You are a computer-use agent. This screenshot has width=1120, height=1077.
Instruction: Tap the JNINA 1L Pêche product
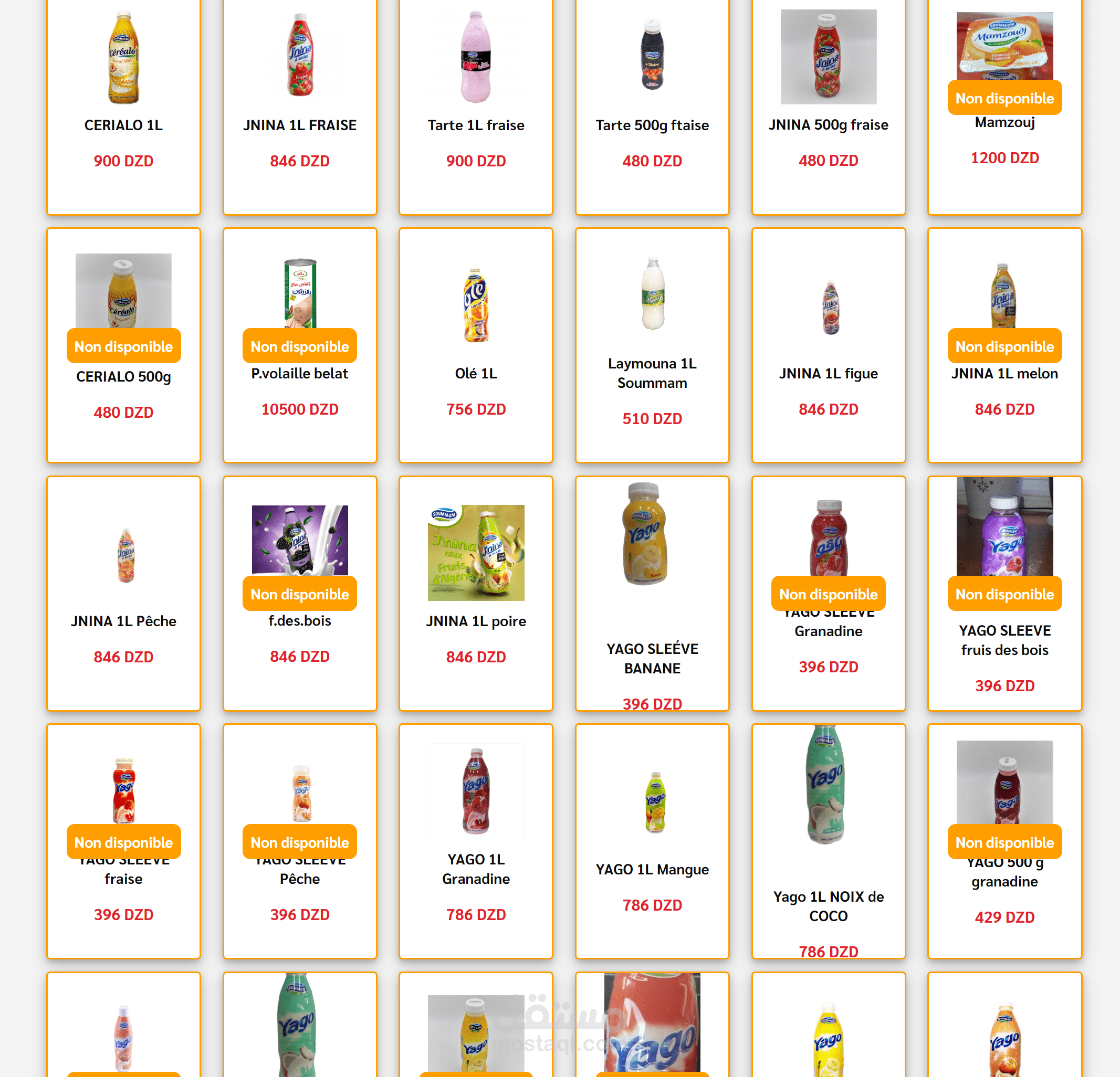click(x=123, y=621)
